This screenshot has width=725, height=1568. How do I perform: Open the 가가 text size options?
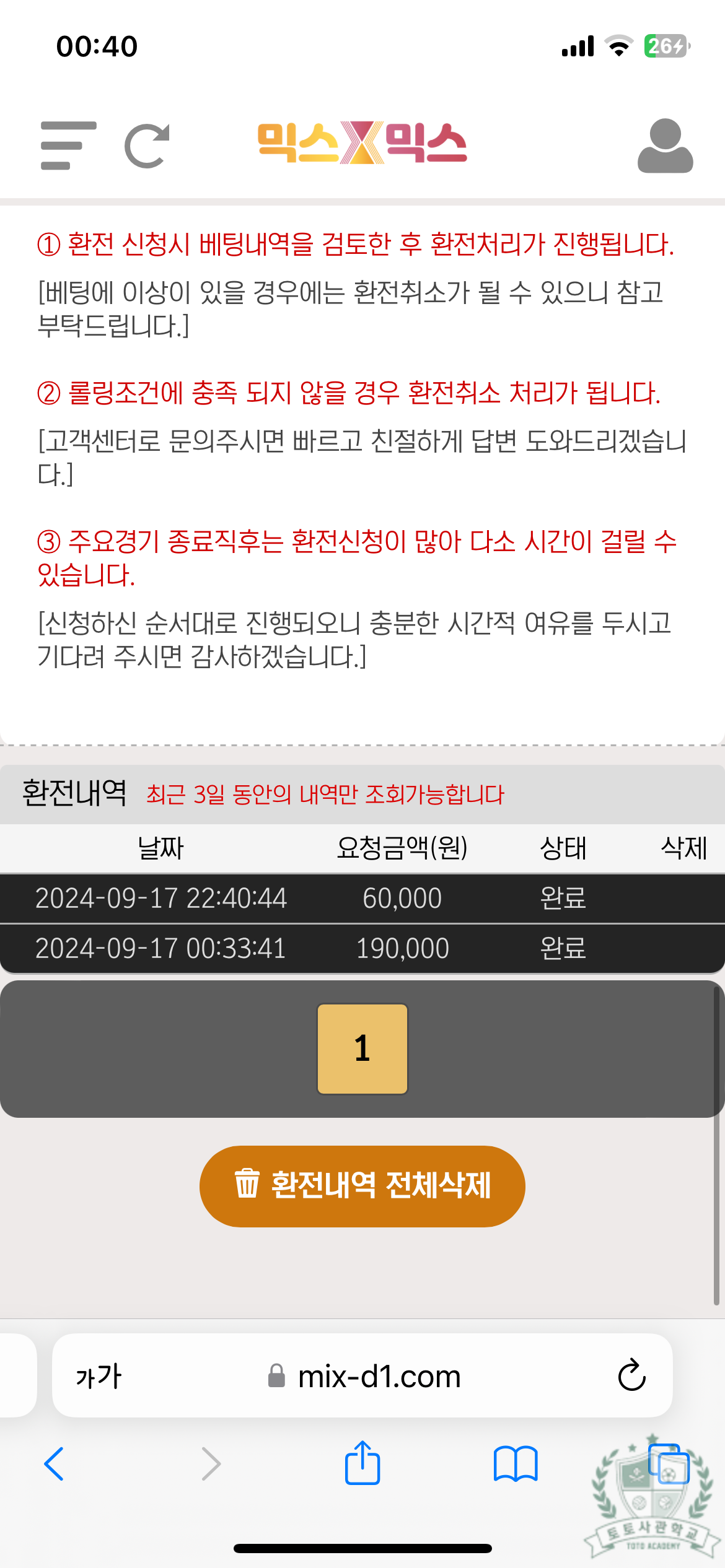tap(98, 1377)
